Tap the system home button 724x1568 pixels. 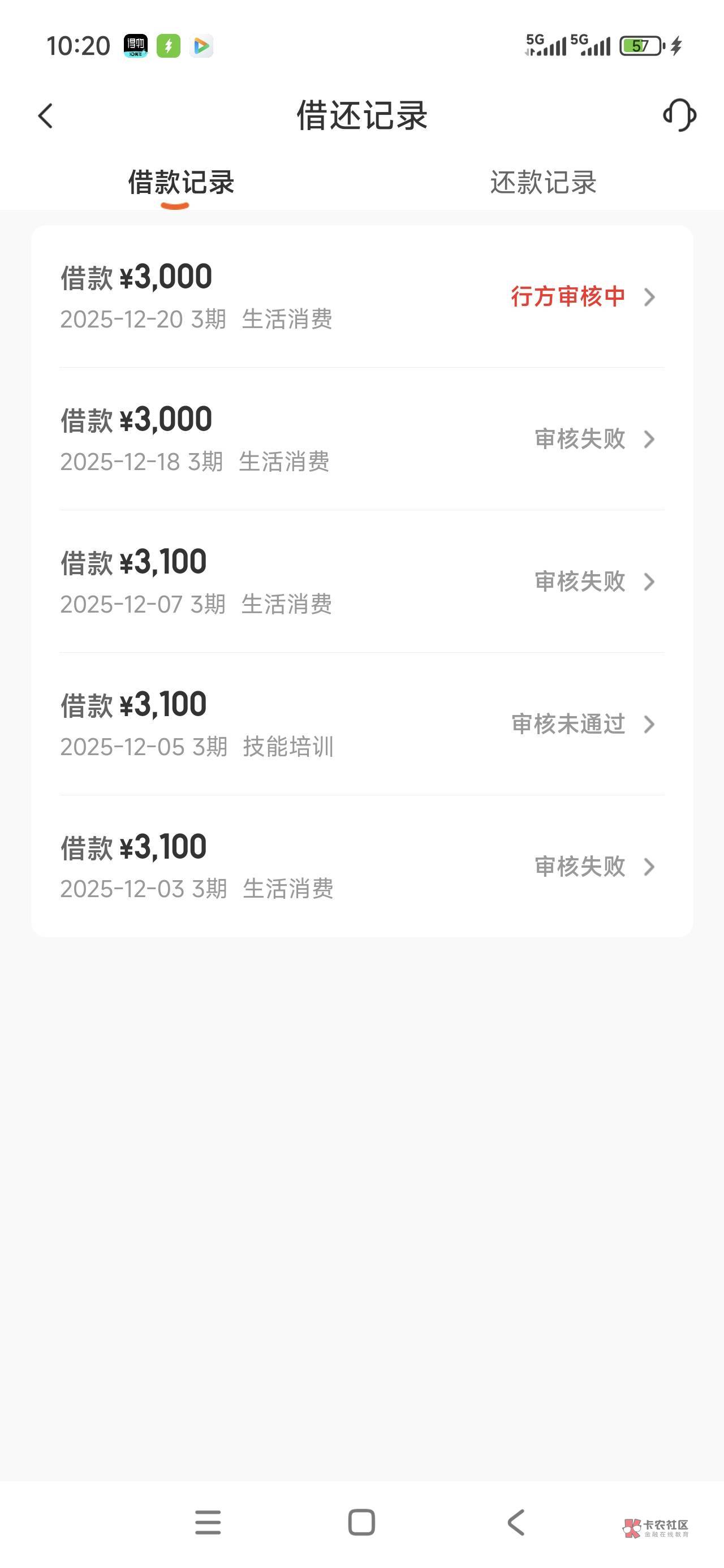(x=361, y=1522)
